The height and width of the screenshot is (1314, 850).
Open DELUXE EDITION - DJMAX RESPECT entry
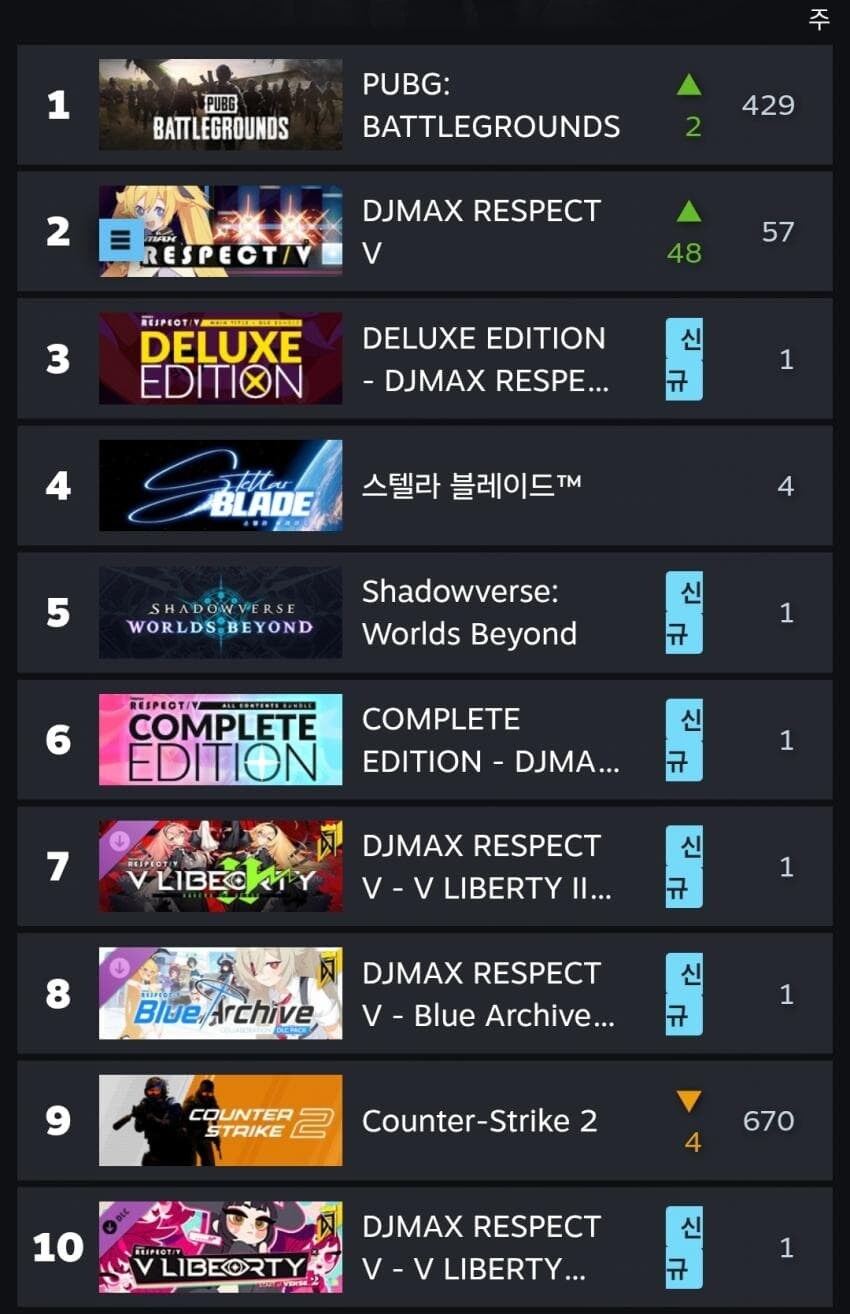click(x=484, y=359)
